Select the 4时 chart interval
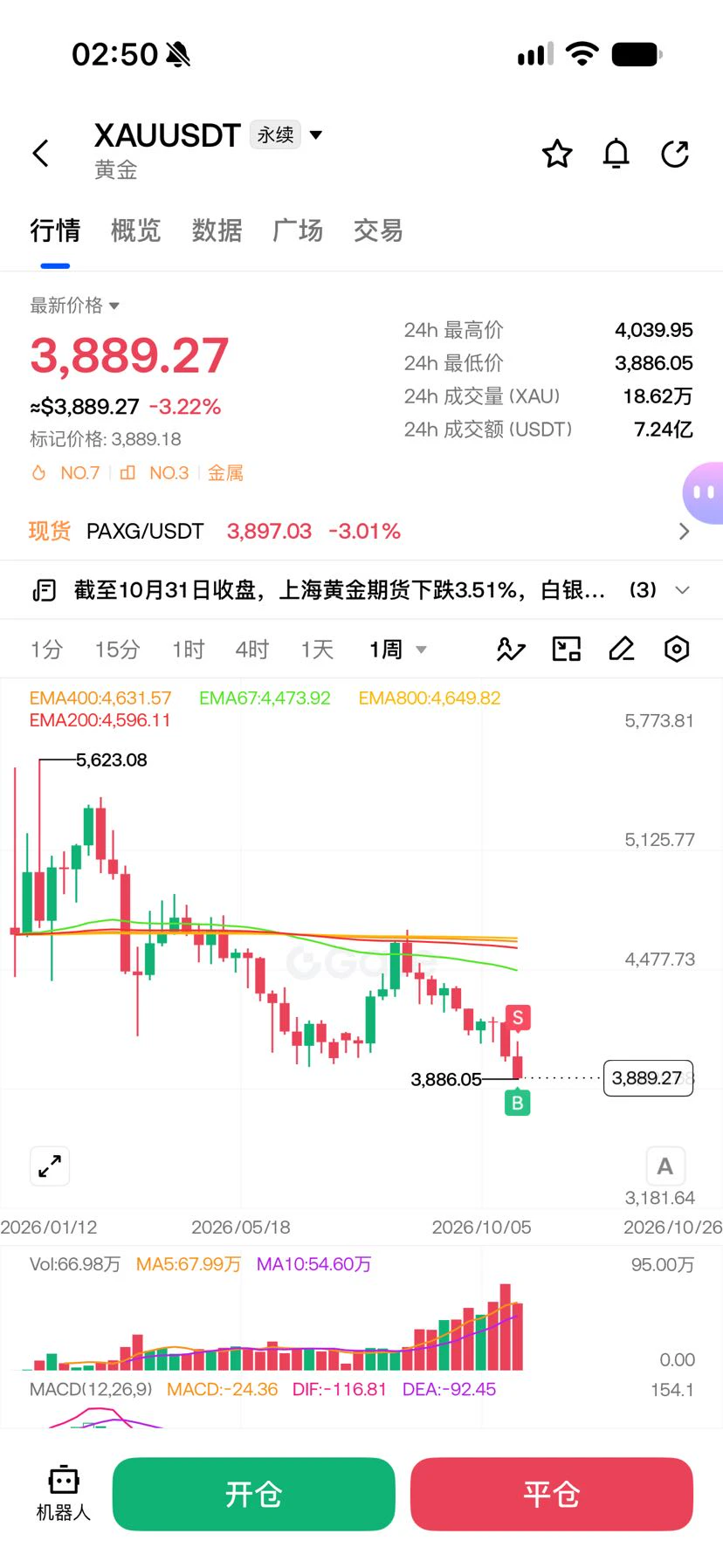This screenshot has width=723, height=1568. [252, 650]
